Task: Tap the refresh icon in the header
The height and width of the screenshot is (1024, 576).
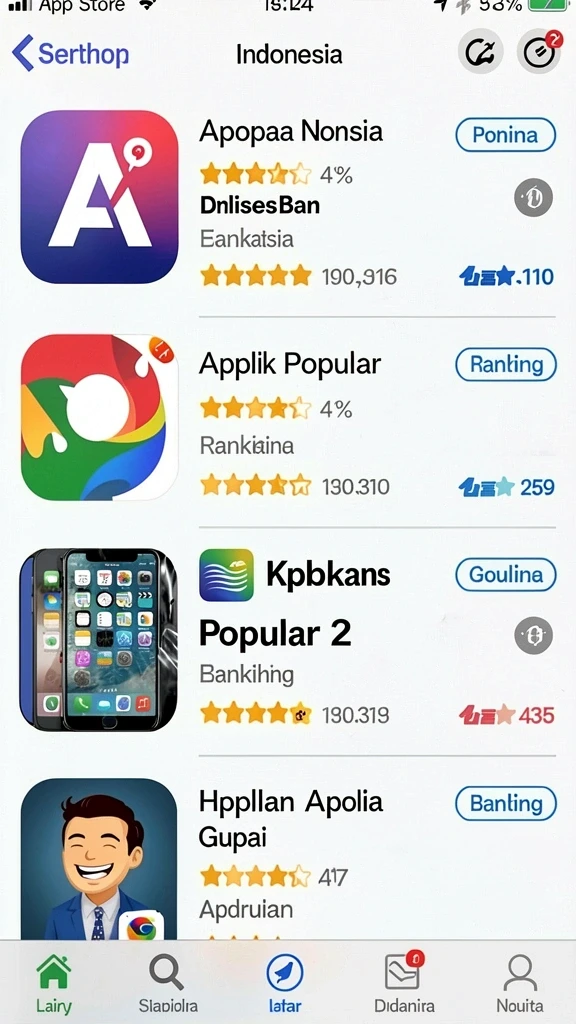Action: (x=480, y=52)
